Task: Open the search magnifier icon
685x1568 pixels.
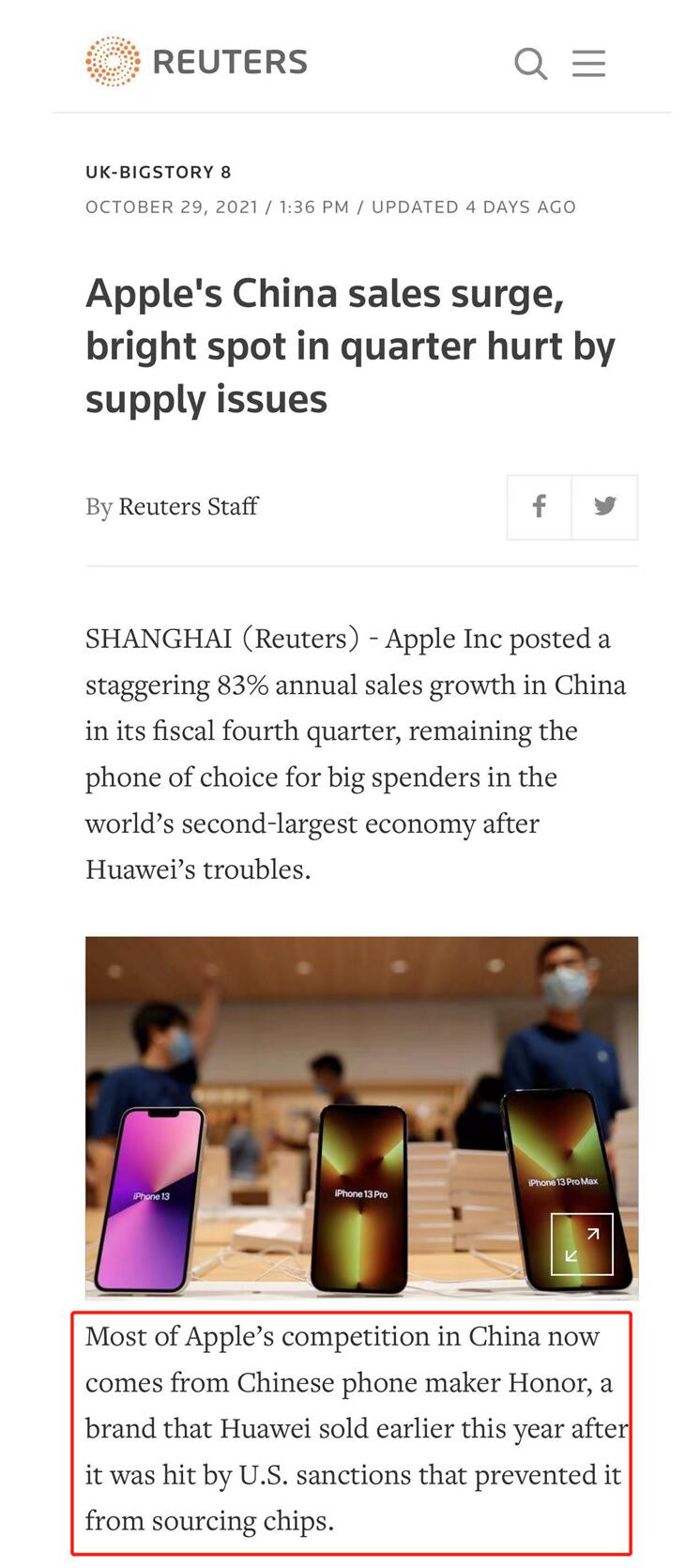Action: tap(530, 64)
